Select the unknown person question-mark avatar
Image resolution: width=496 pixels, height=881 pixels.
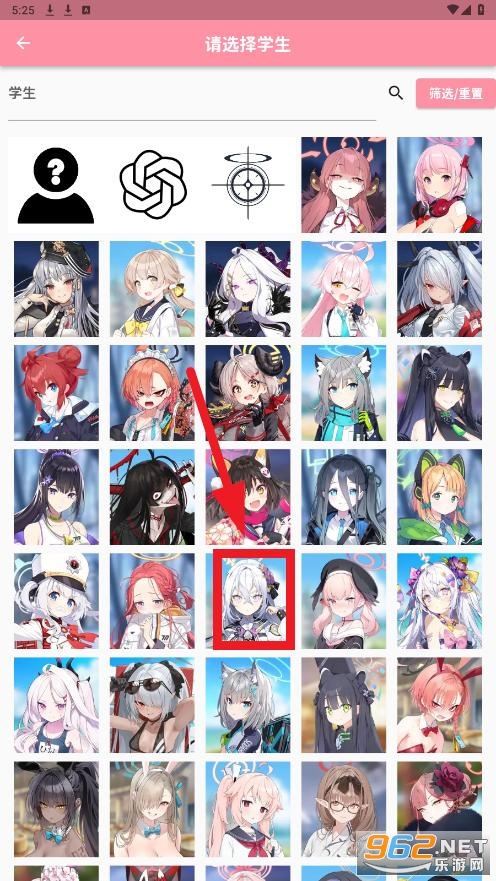[56, 185]
